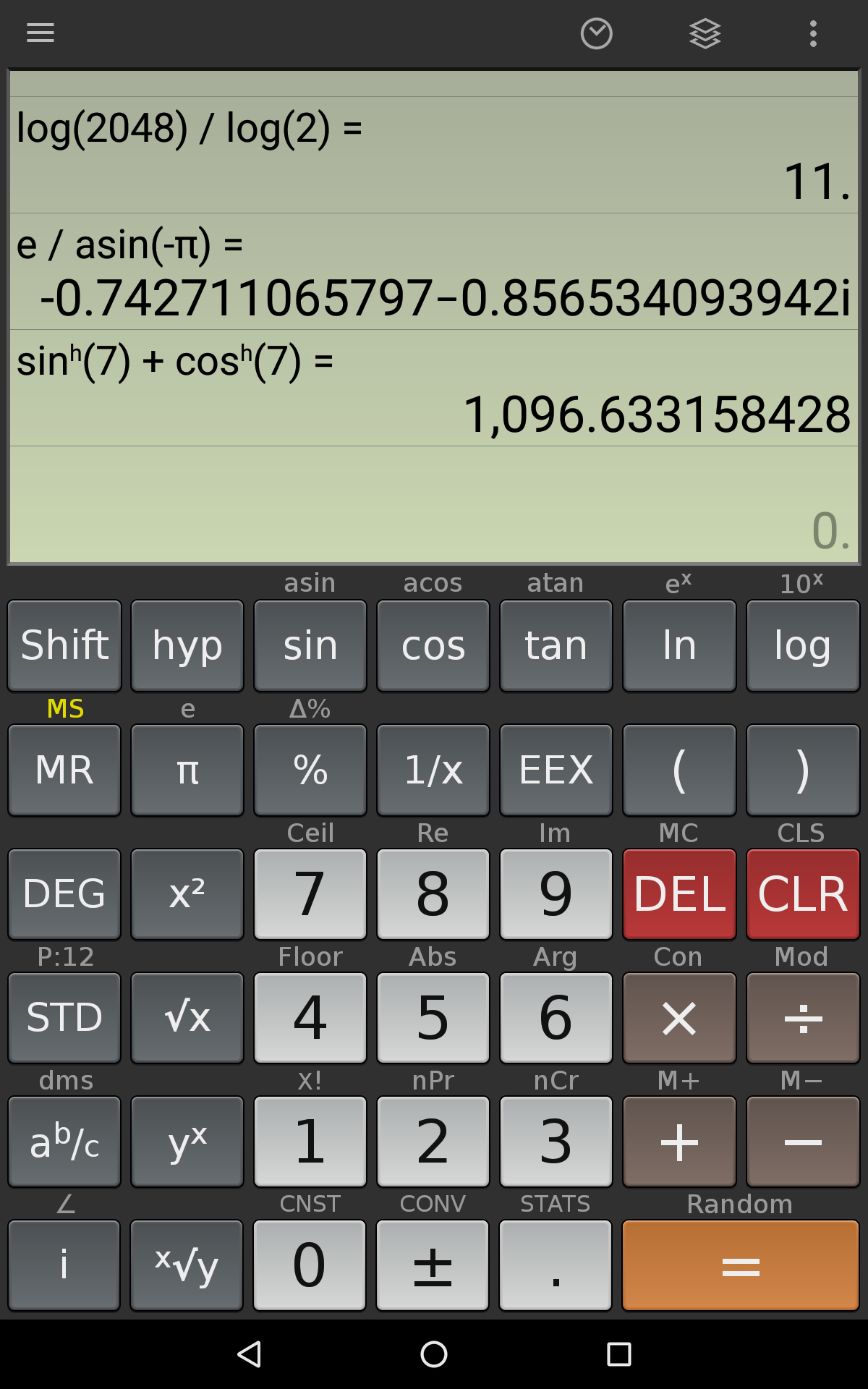Select the reciprocal 1/x function
Viewport: 868px width, 1389px height.
coord(433,769)
